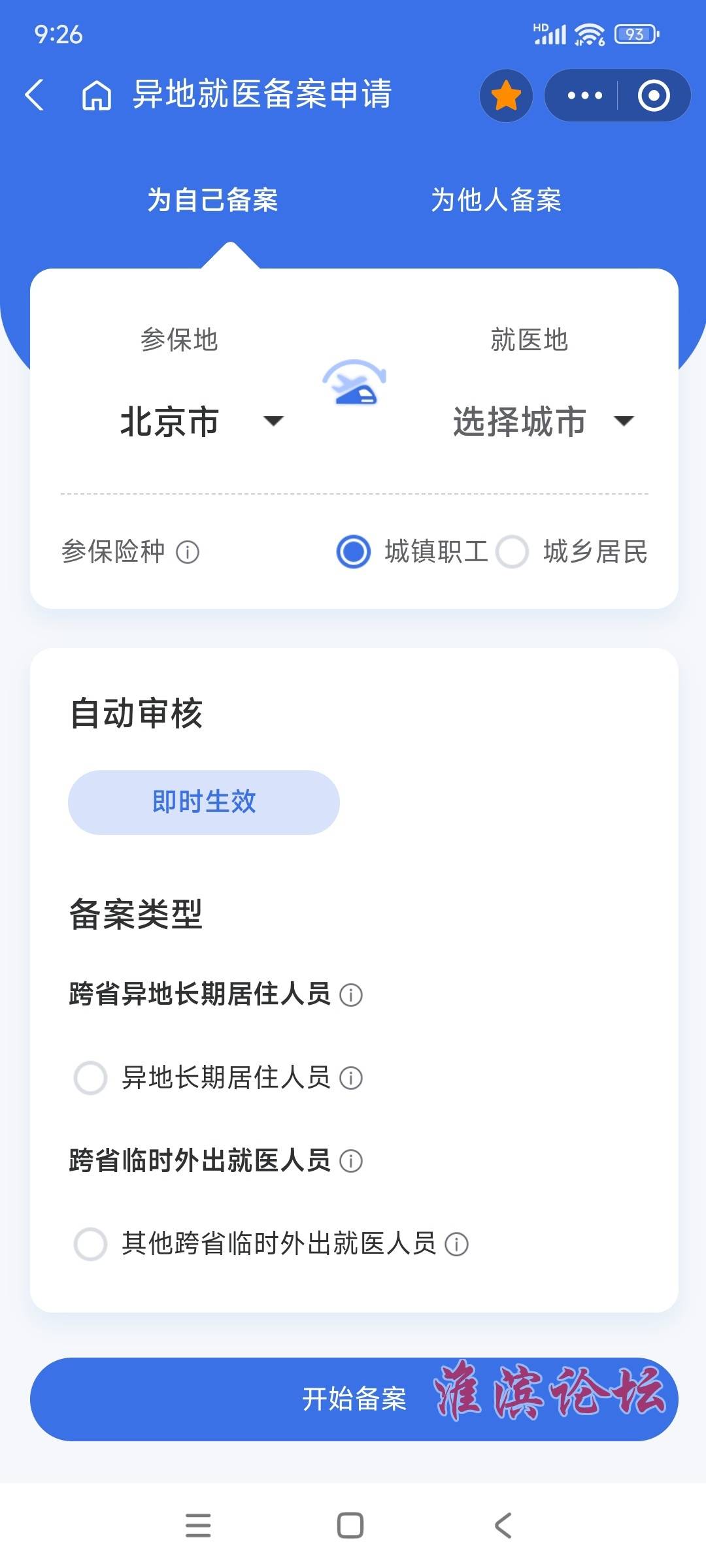Viewport: 706px width, 1568px height.
Task: Select the 为自己备案 tab
Action: click(x=212, y=200)
